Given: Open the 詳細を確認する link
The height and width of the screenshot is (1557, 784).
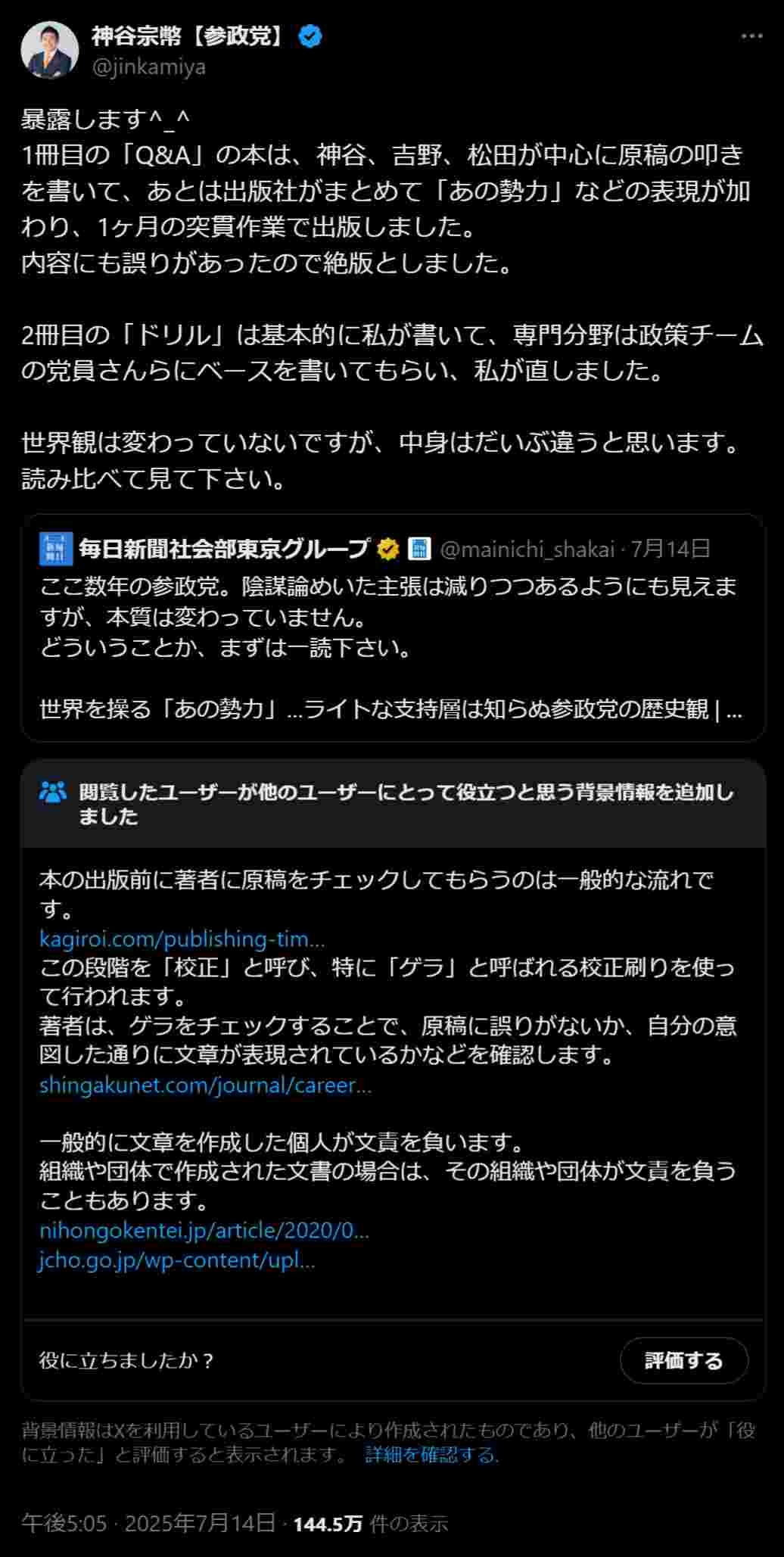Looking at the screenshot, I should [x=431, y=1454].
